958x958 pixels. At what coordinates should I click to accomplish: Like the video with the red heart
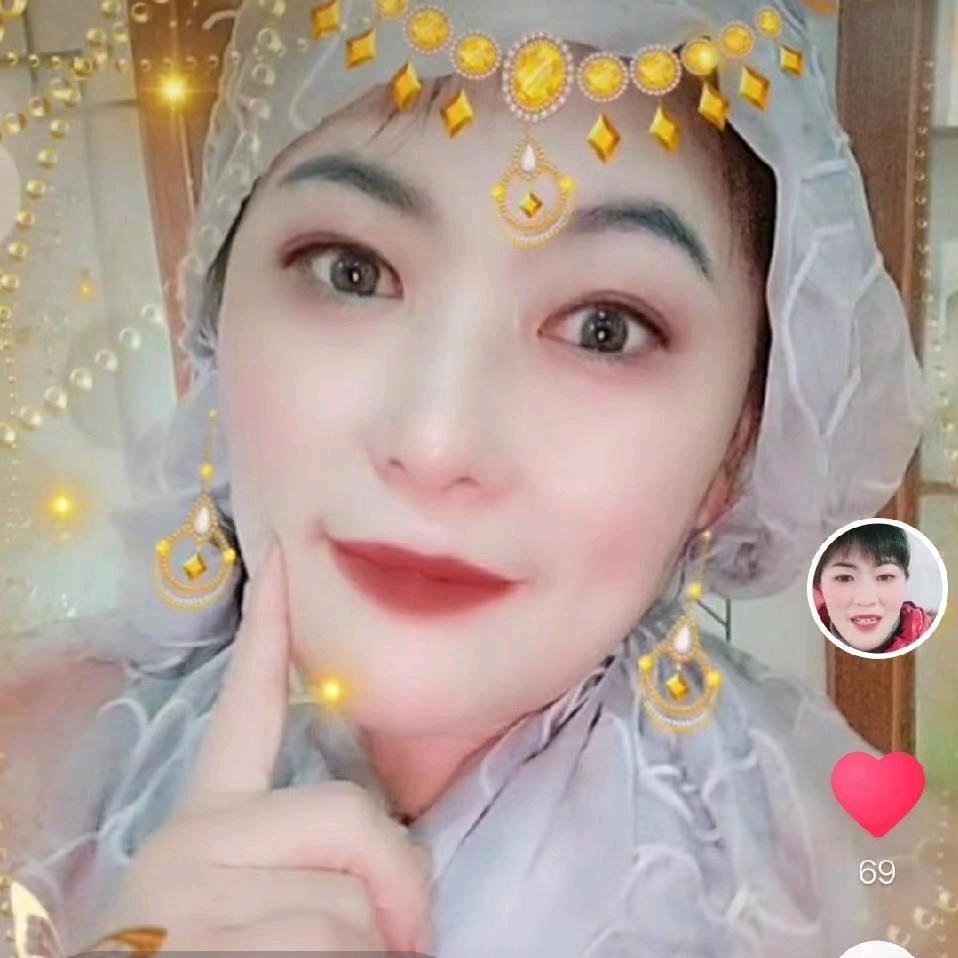(x=877, y=792)
